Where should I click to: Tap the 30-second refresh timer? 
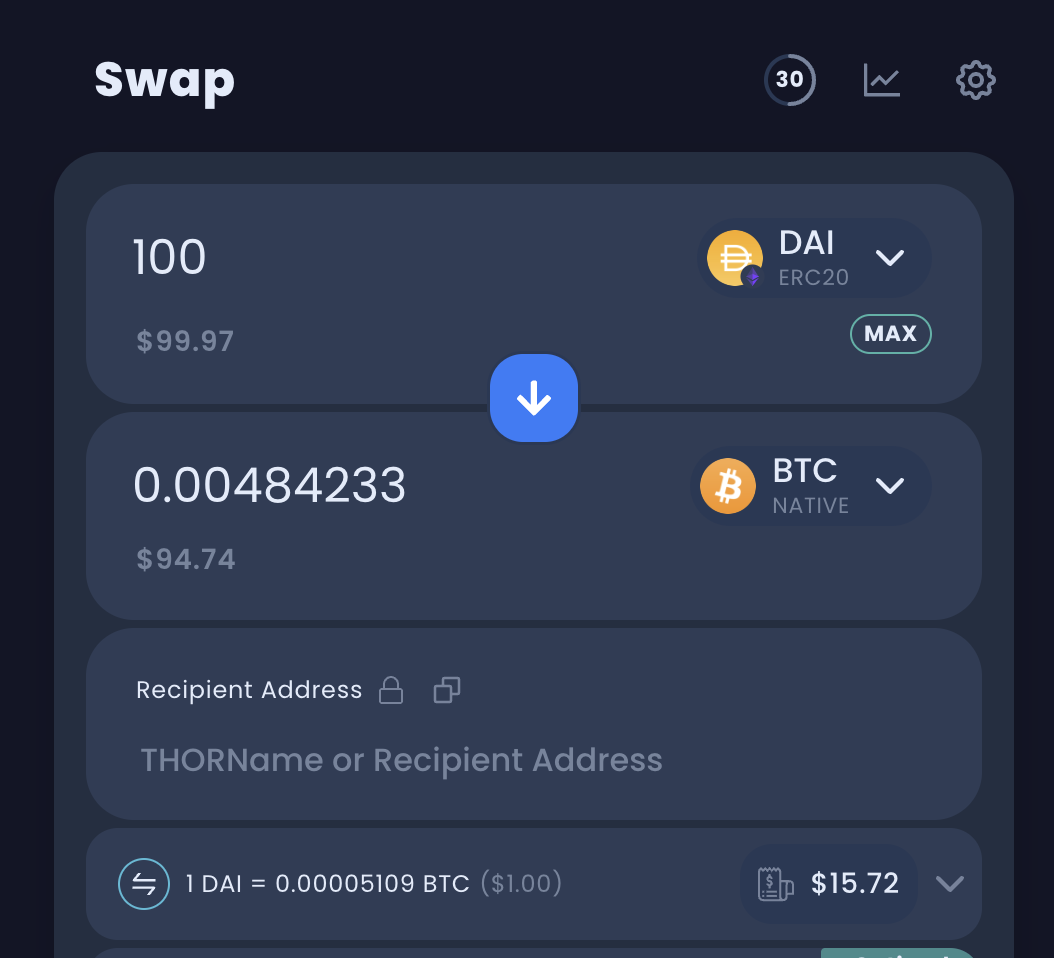[790, 80]
